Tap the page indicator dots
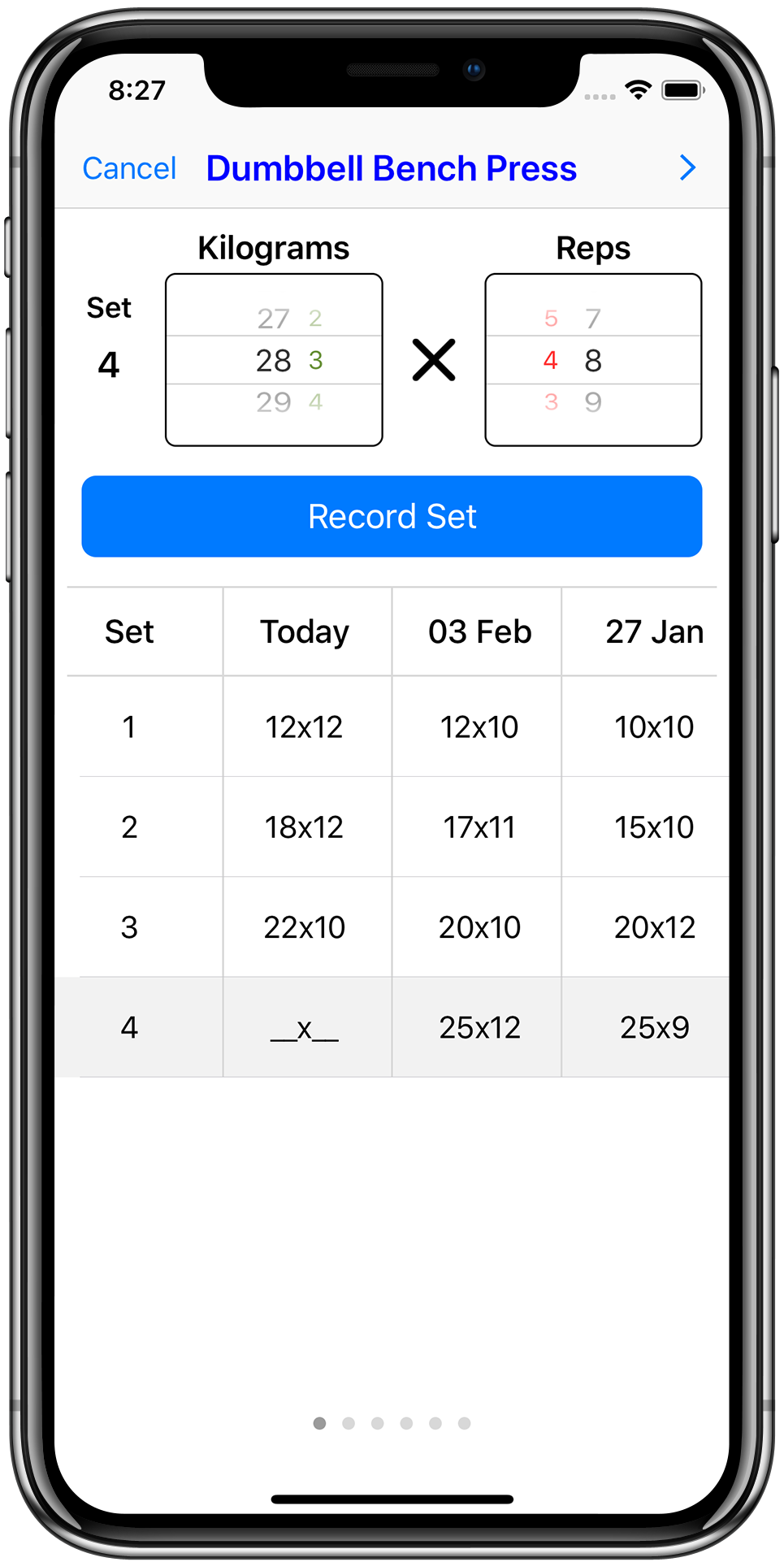This screenshot has width=784, height=1562. 392,1423
